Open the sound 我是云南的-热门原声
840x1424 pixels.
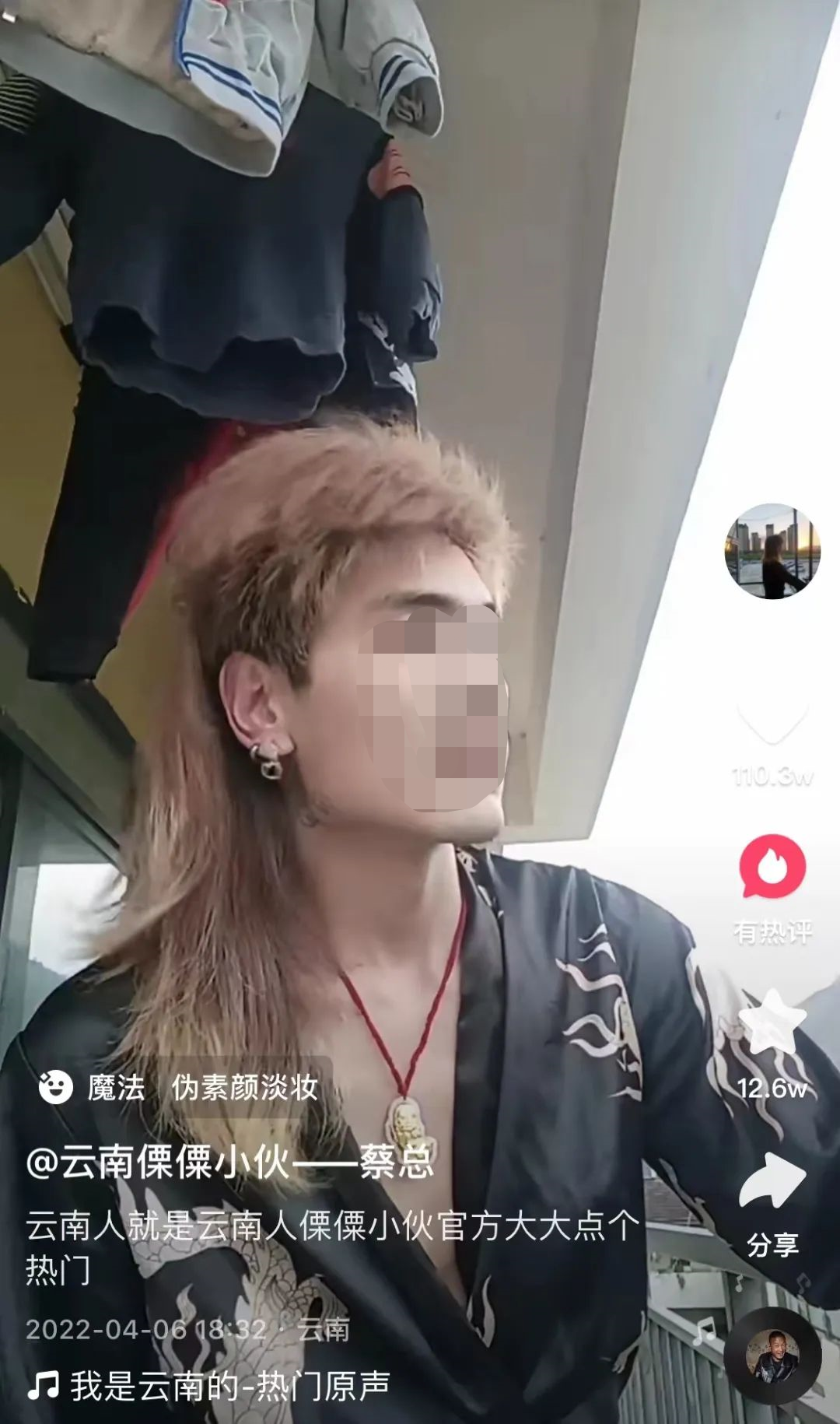(x=229, y=1386)
